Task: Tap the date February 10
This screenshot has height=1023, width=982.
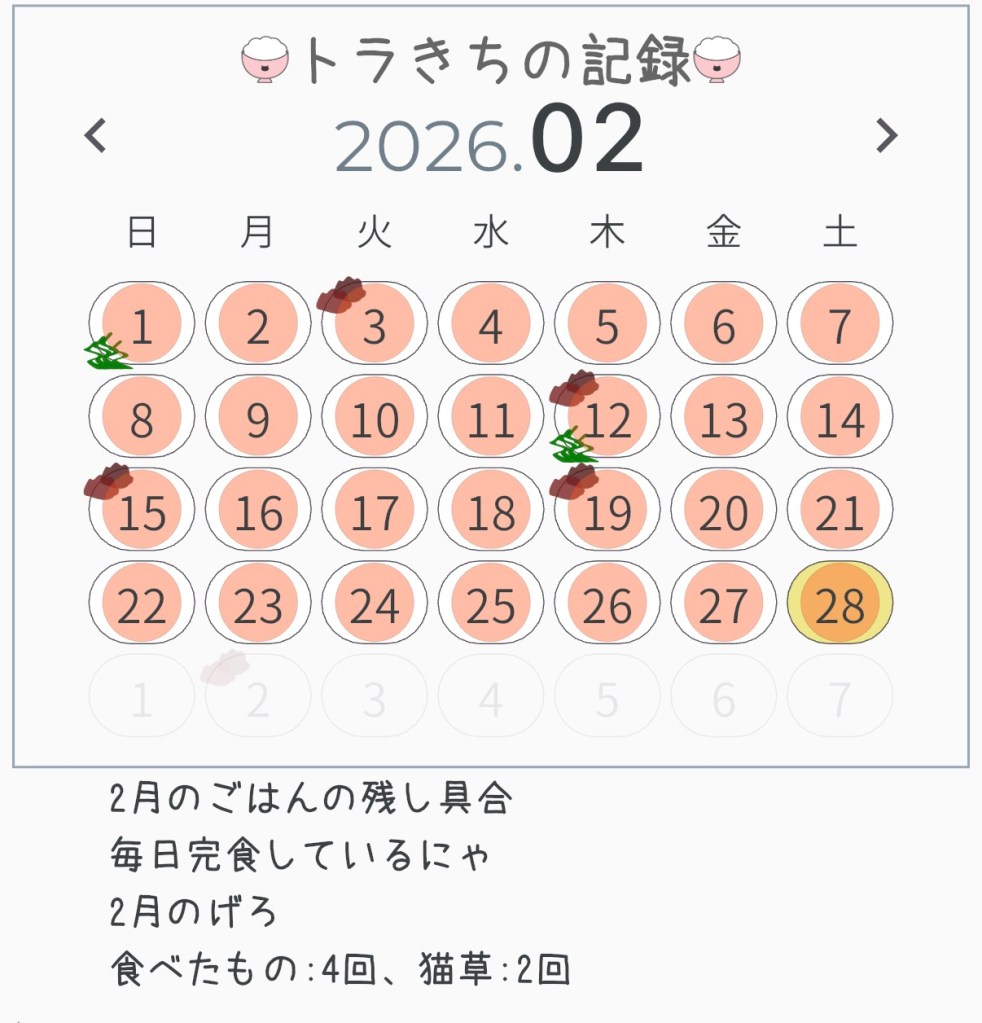Action: tap(374, 418)
